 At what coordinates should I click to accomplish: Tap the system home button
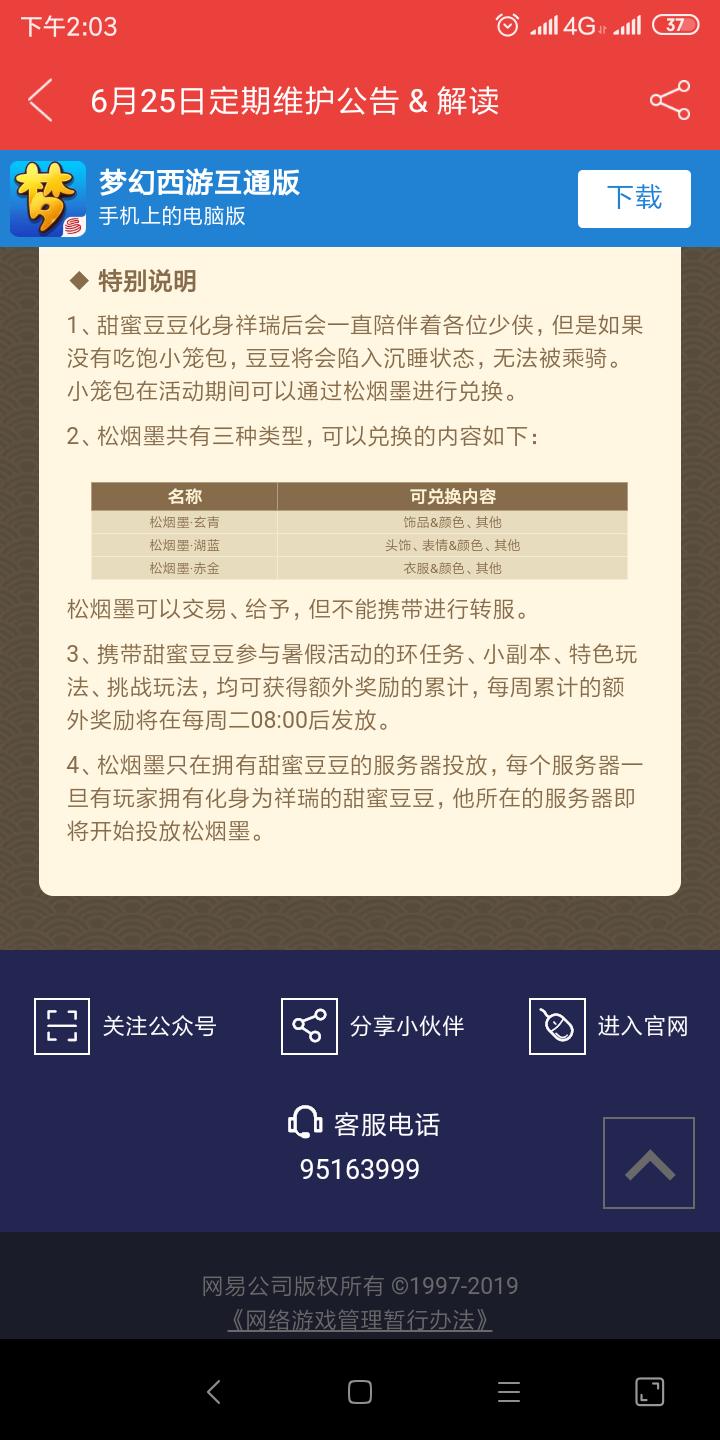click(360, 1392)
